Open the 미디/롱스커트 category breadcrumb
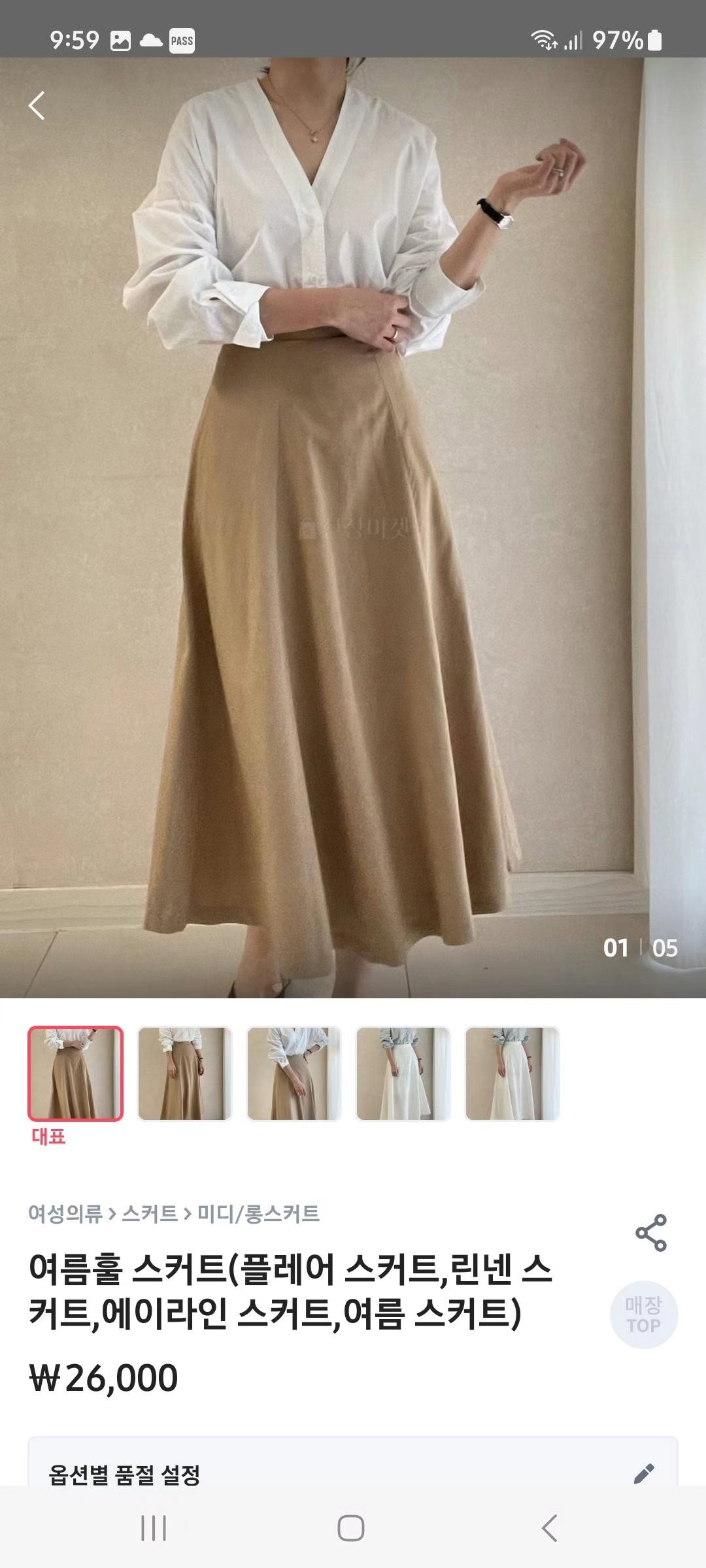The width and height of the screenshot is (706, 1568). pyautogui.click(x=258, y=1214)
